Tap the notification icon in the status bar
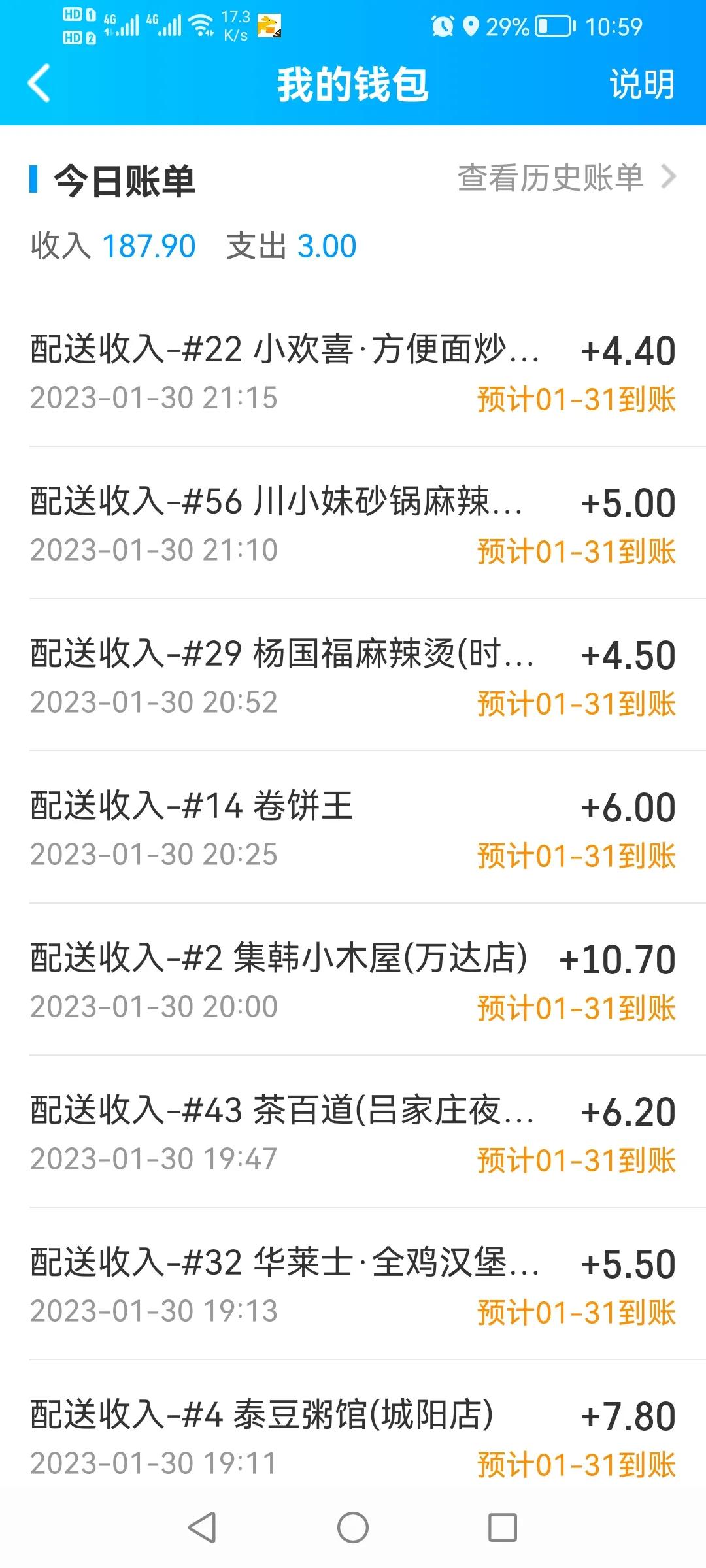This screenshot has width=706, height=1568. 269,26
